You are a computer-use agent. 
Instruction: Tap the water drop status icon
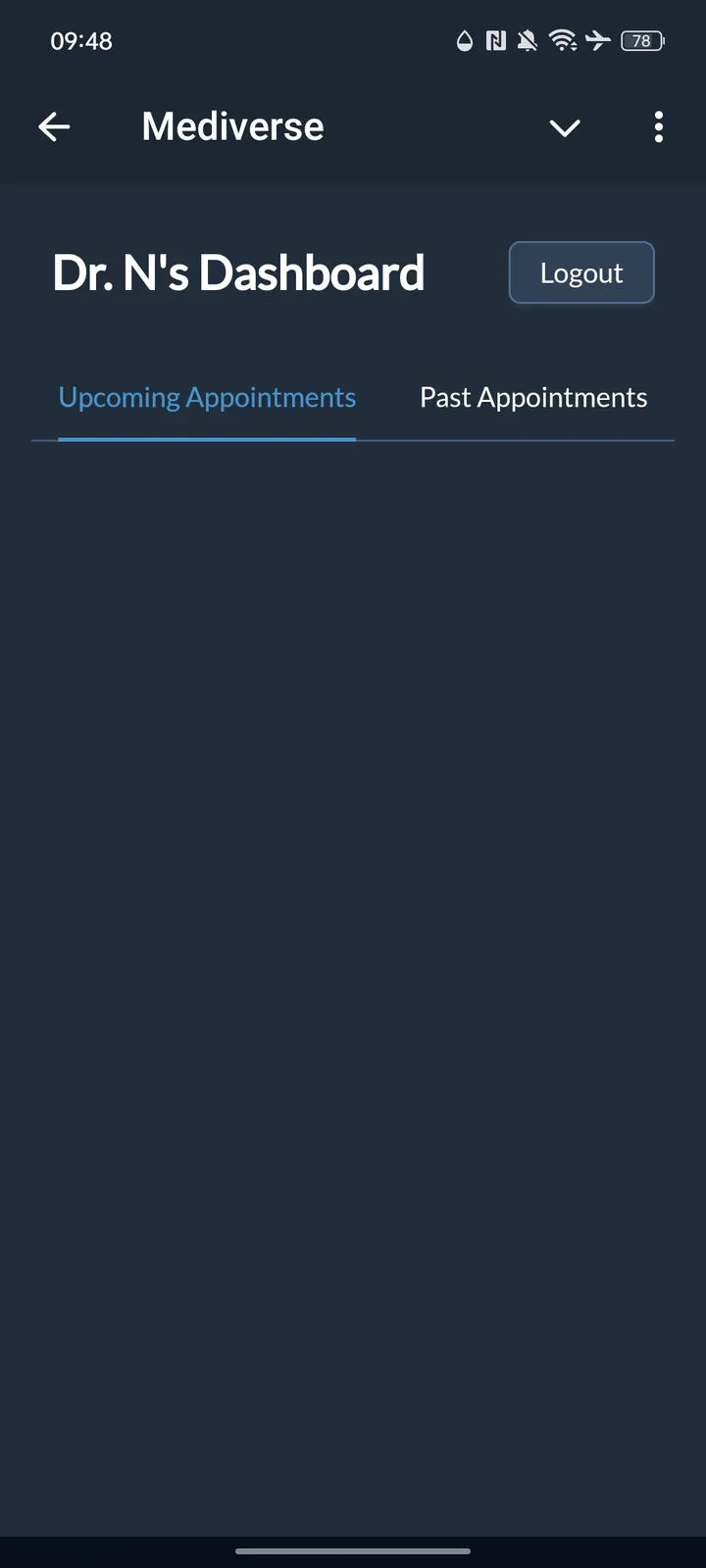[463, 40]
